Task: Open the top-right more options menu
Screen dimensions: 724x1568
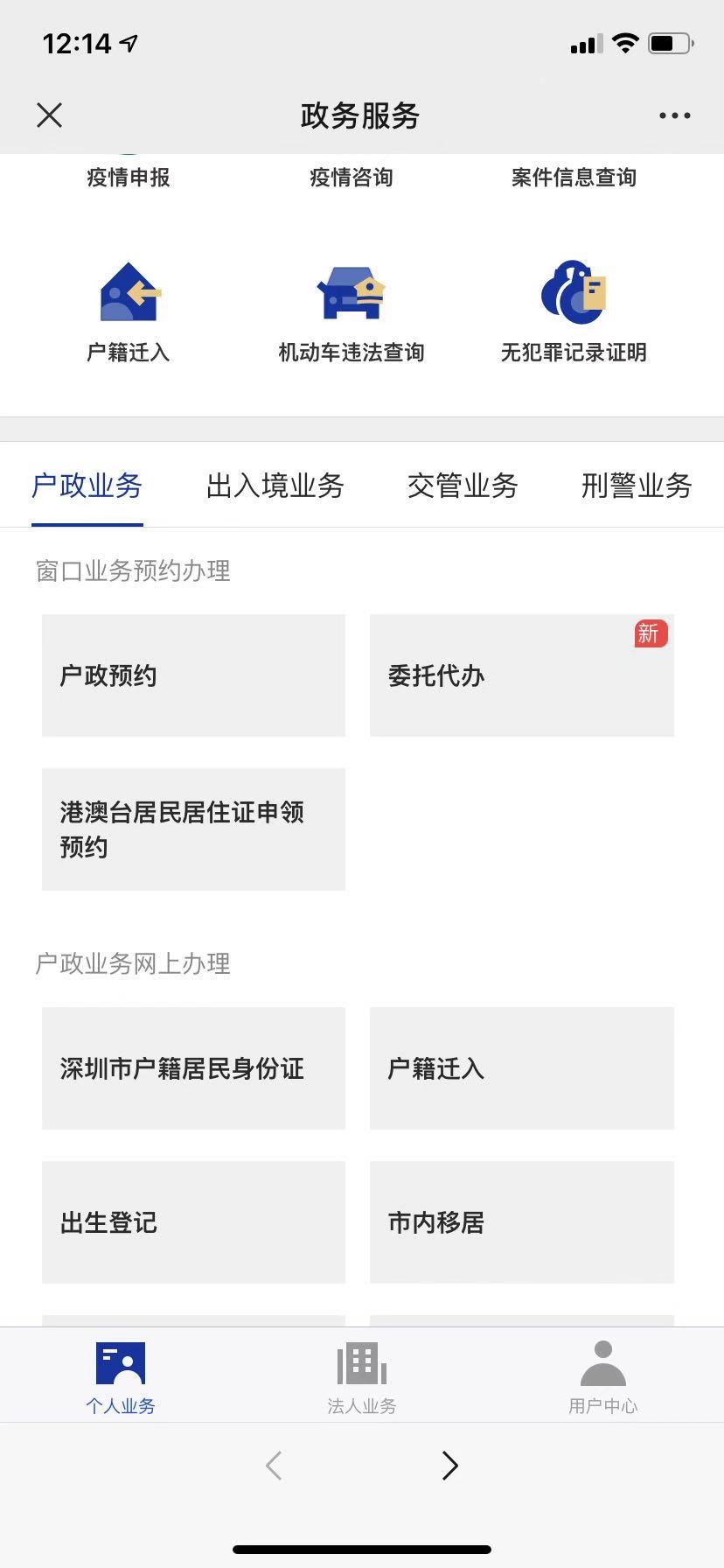Action: pos(673,115)
